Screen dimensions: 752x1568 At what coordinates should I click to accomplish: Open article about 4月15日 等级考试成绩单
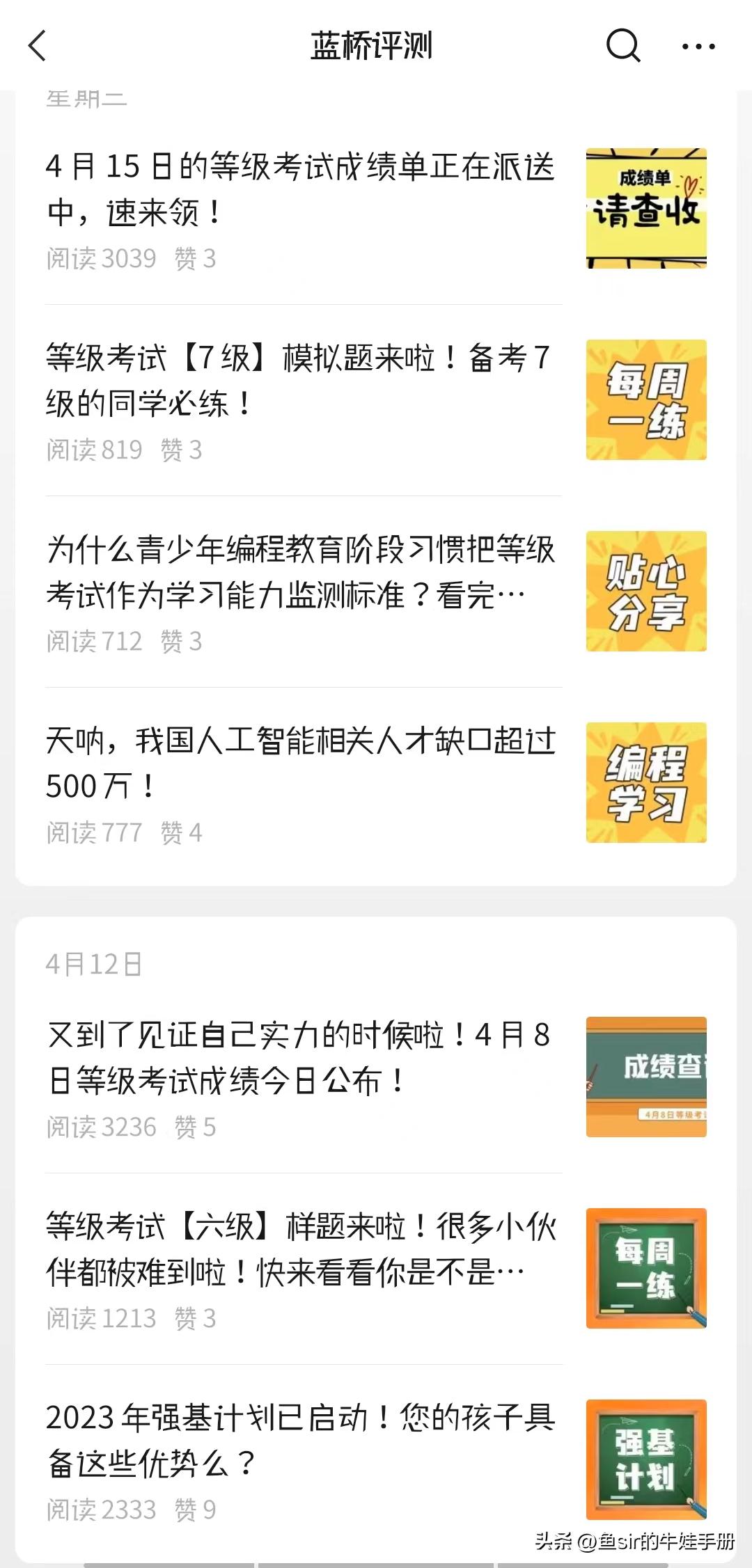click(299, 189)
